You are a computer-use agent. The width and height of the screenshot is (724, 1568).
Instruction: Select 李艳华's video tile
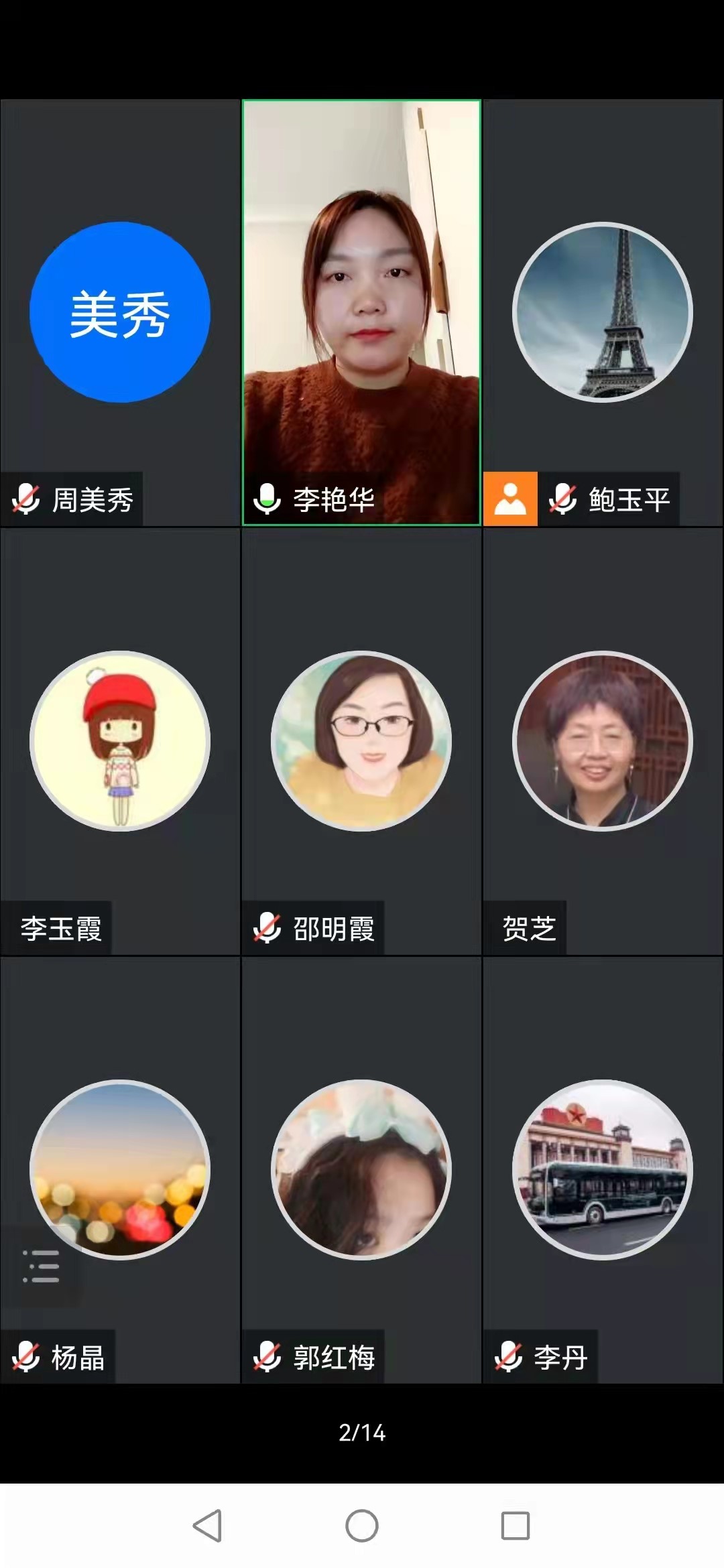pos(361,312)
